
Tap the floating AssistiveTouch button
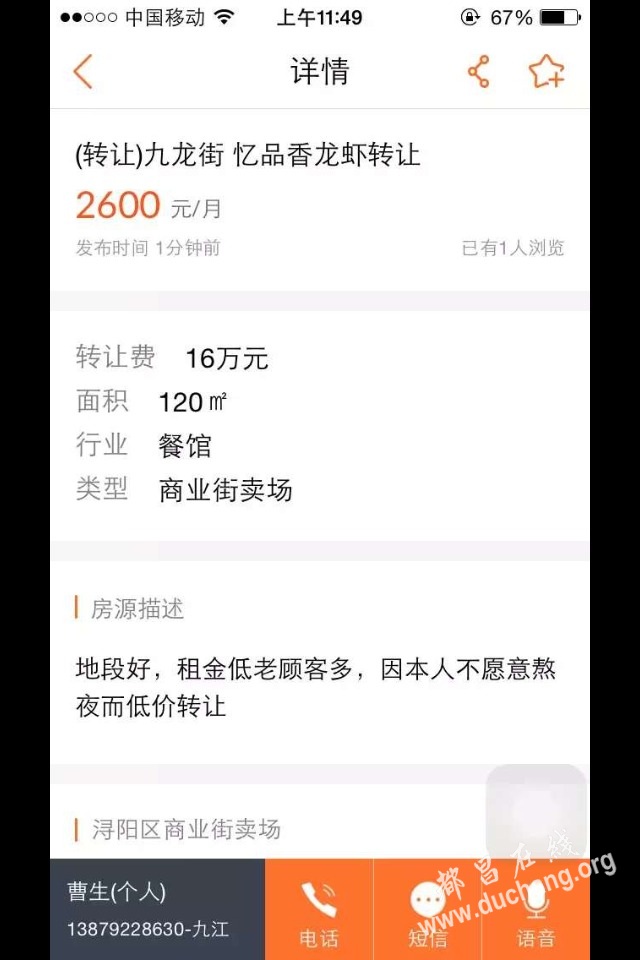536,812
